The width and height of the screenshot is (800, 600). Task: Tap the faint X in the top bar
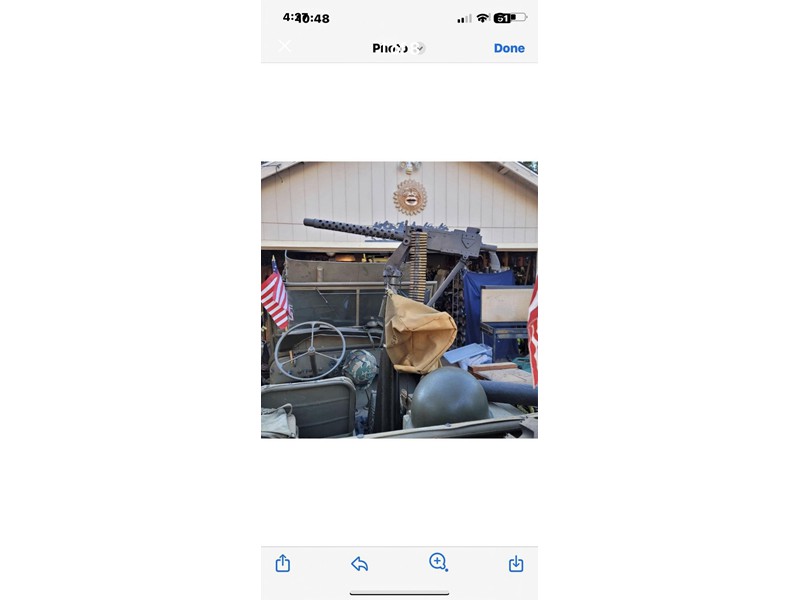point(285,47)
